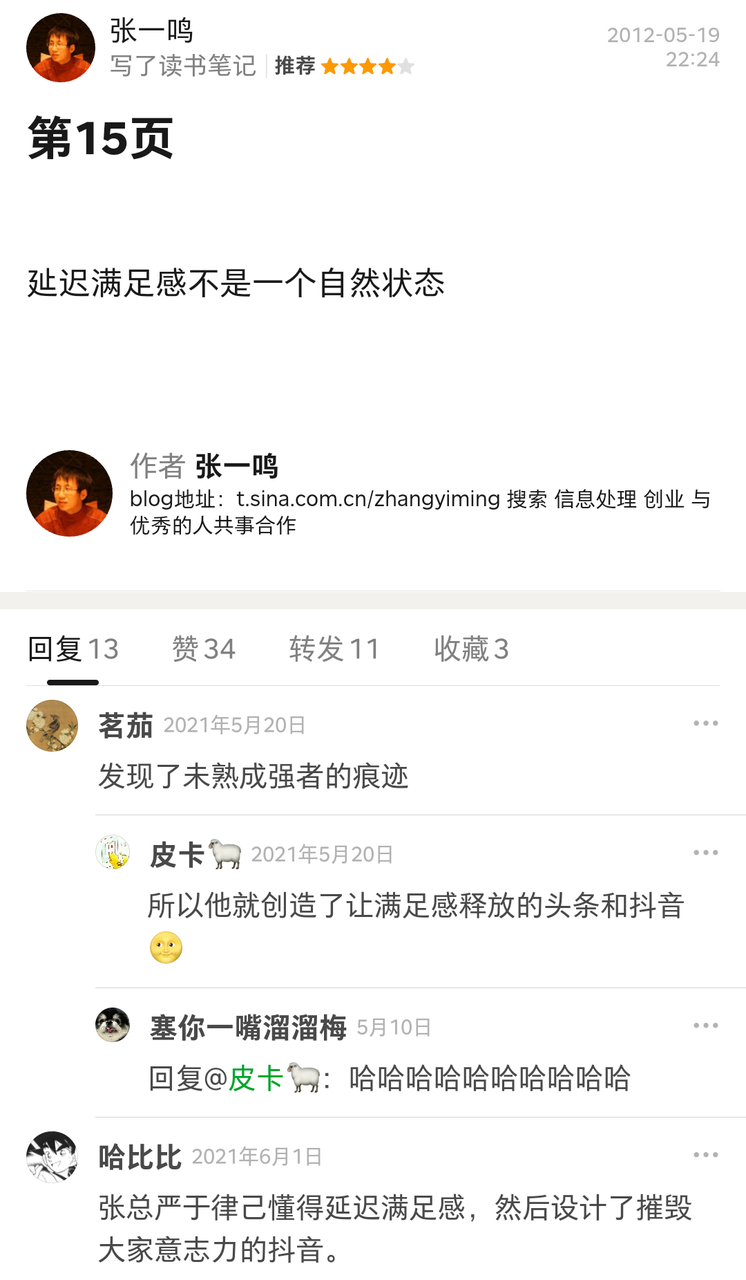Open more options on 皮卡's reply
The image size is (746, 1280).
pos(706,853)
